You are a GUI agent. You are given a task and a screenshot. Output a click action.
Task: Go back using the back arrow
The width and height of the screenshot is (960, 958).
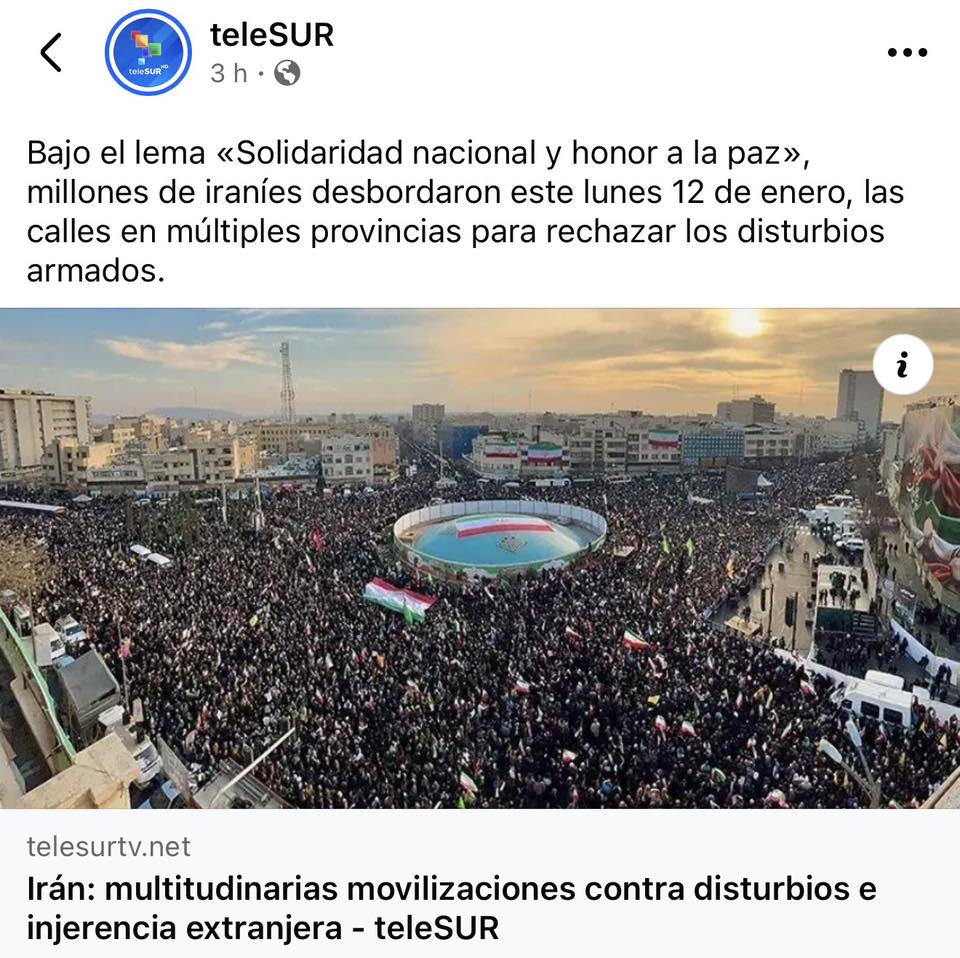[51, 52]
